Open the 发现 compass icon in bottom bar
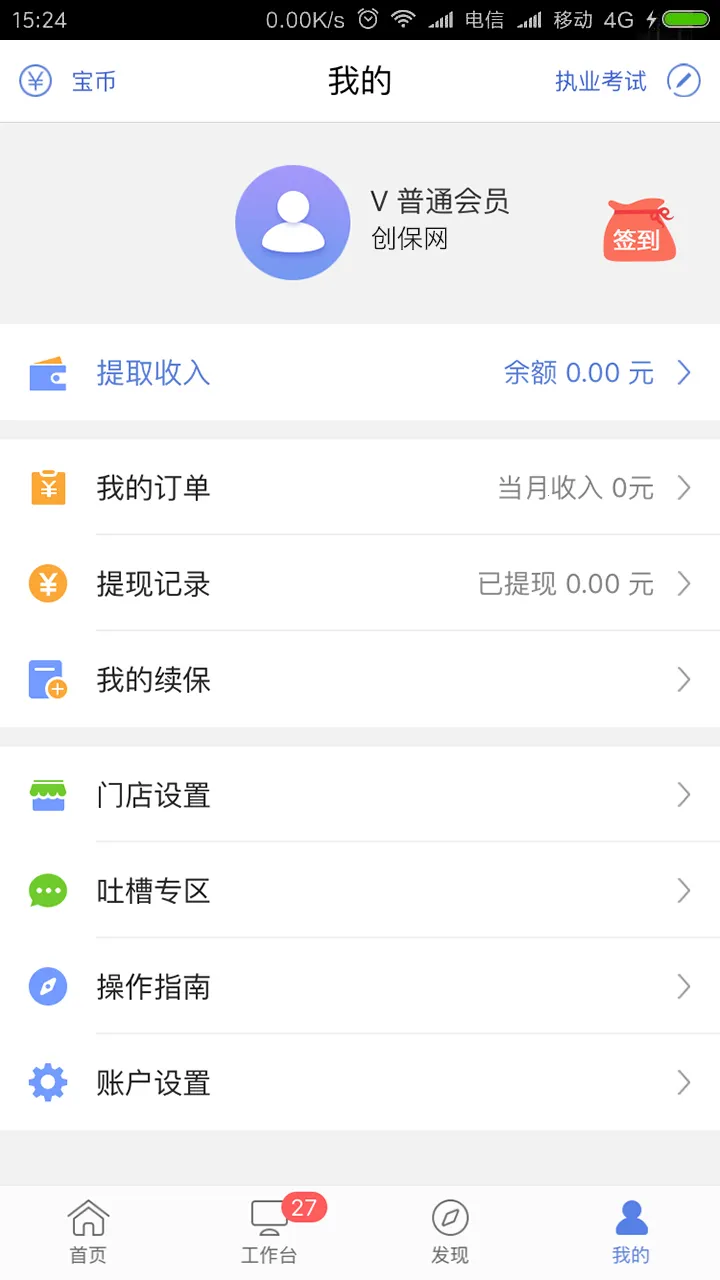 (x=450, y=1218)
